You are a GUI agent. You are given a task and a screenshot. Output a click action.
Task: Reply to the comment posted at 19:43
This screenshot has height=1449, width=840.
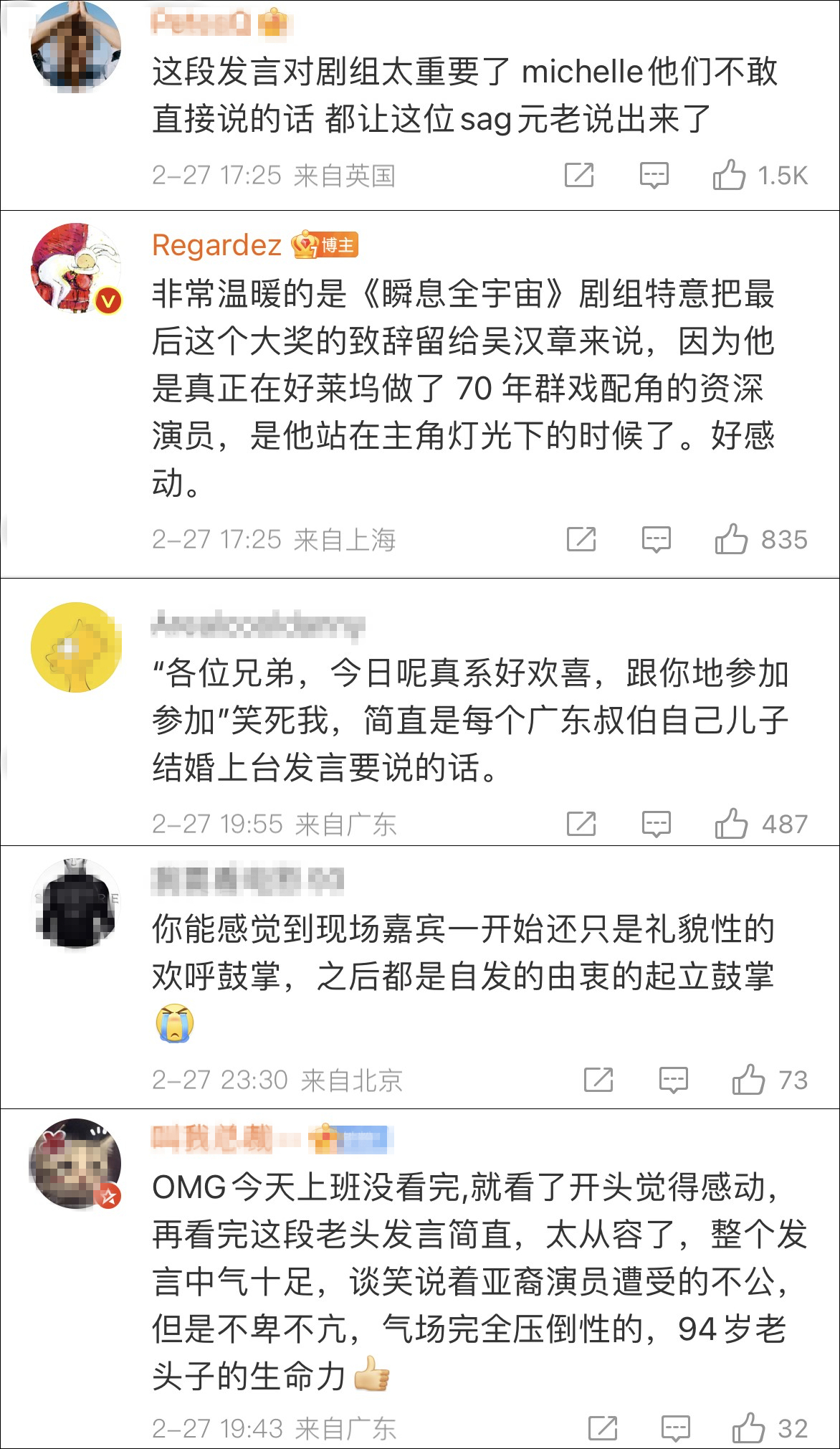coord(675,1428)
